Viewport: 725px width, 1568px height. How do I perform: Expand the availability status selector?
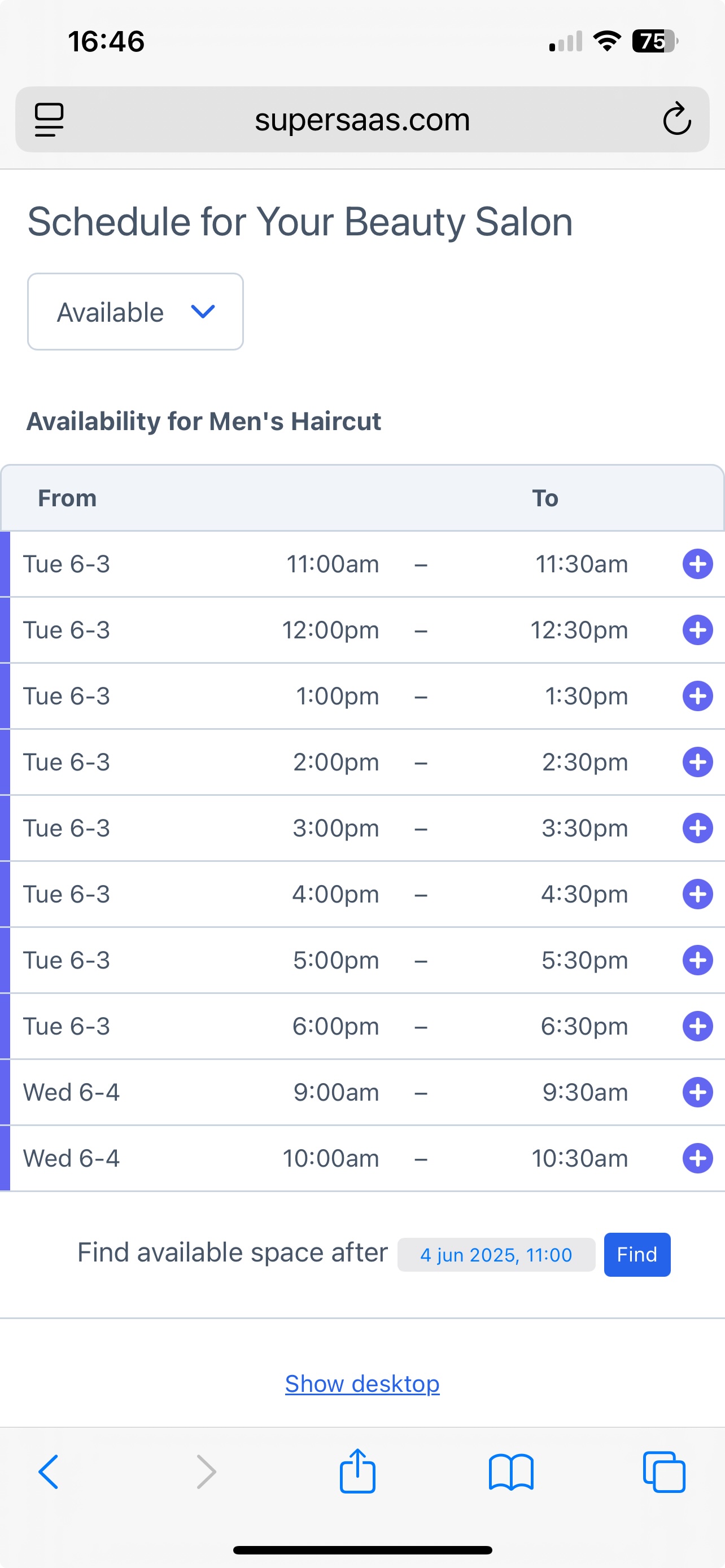(x=135, y=312)
